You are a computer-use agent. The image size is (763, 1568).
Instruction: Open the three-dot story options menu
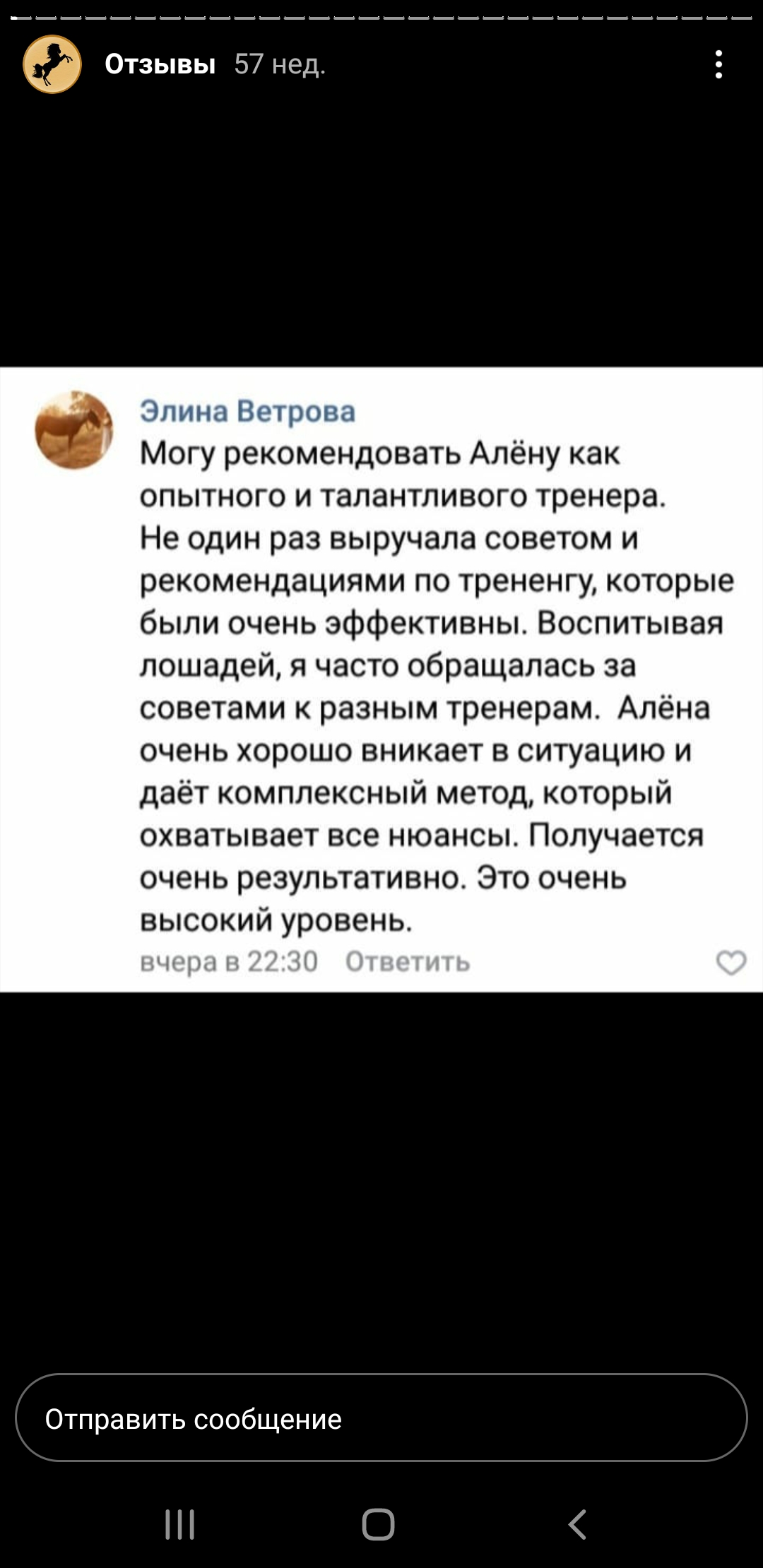tap(718, 64)
